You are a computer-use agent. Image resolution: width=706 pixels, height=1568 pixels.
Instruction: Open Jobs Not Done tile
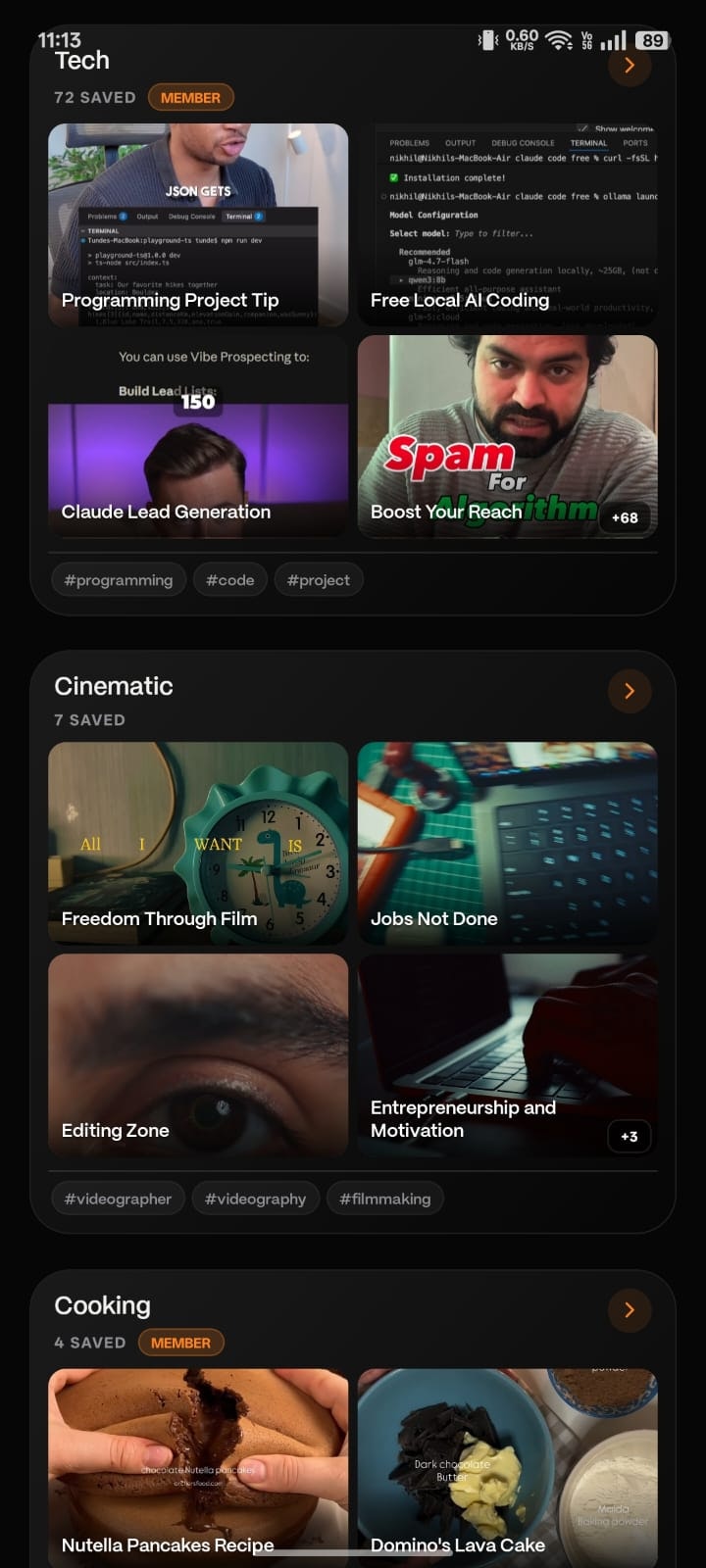pyautogui.click(x=507, y=843)
